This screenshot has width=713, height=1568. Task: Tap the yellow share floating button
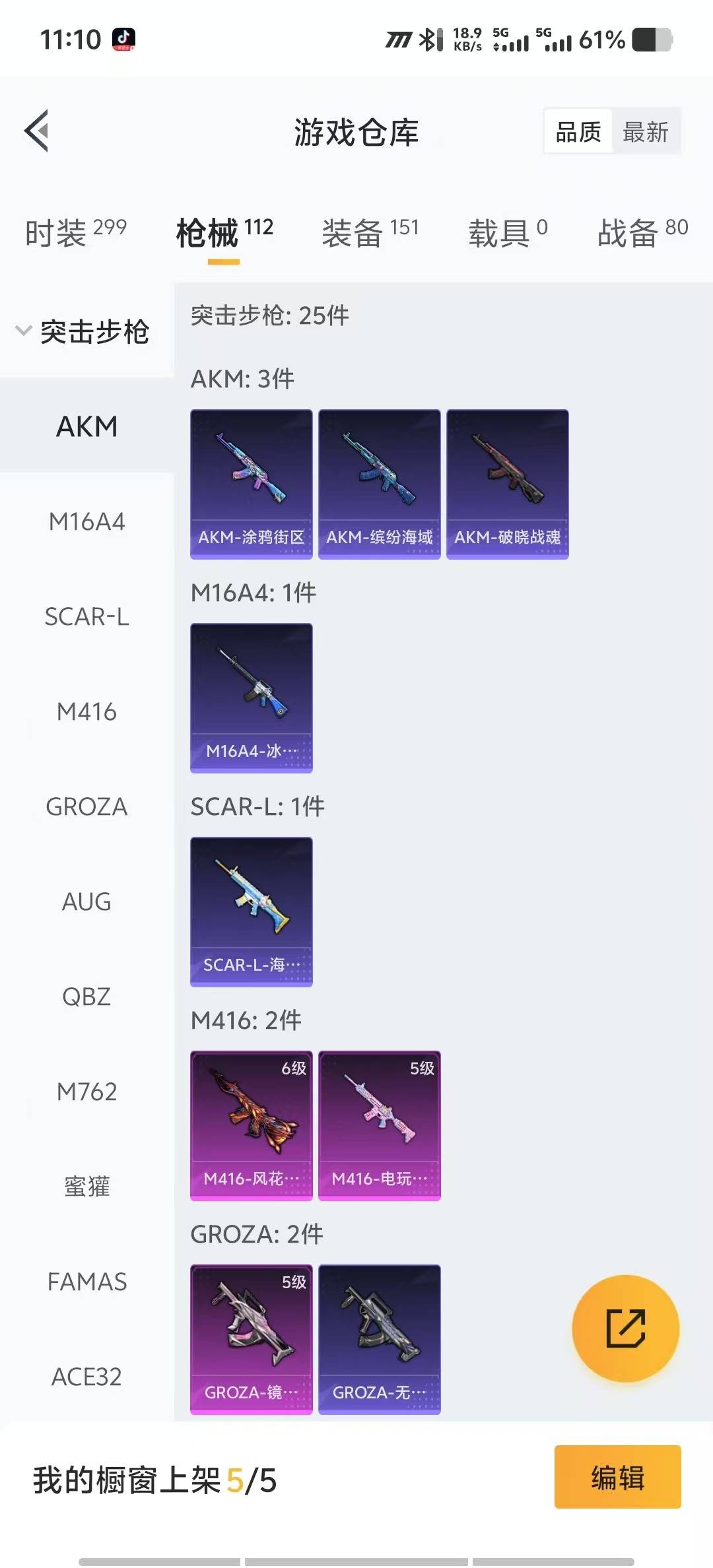(x=625, y=1328)
